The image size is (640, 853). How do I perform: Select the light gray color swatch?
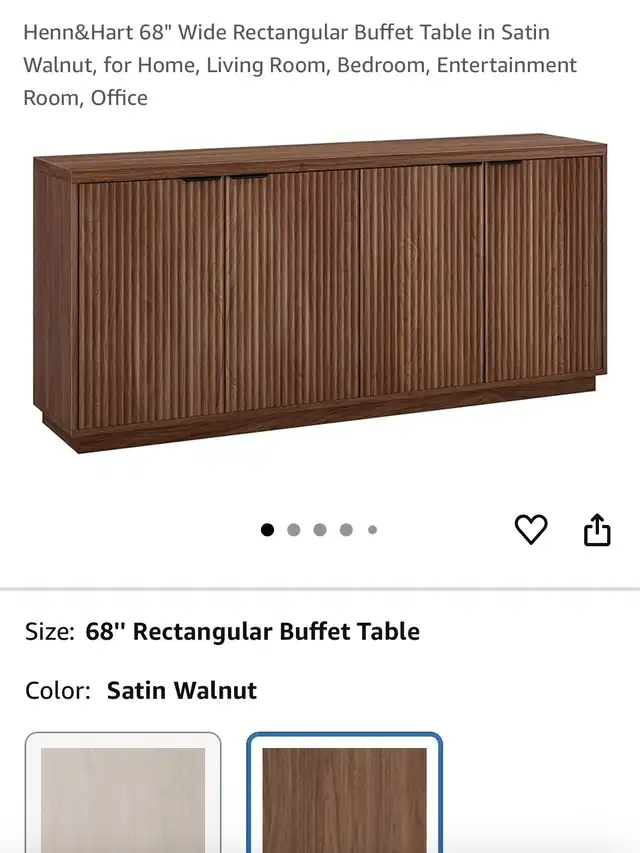[123, 795]
